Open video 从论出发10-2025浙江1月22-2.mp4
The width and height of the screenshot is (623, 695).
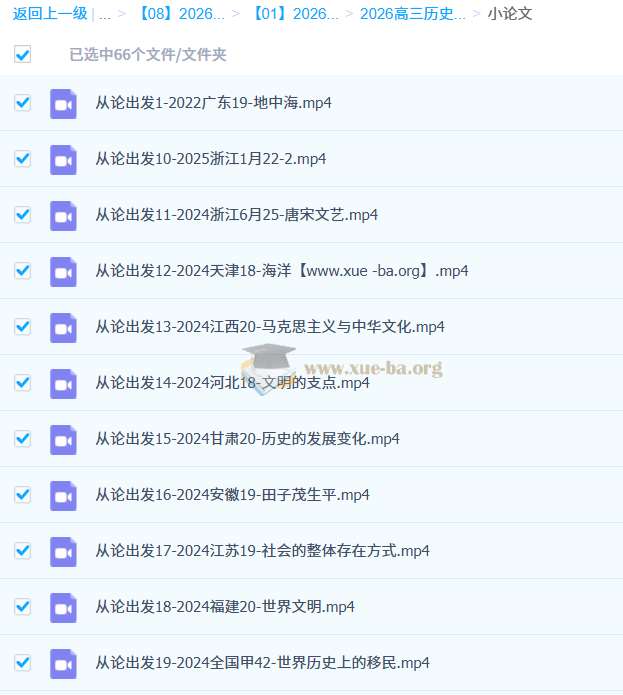(x=210, y=158)
